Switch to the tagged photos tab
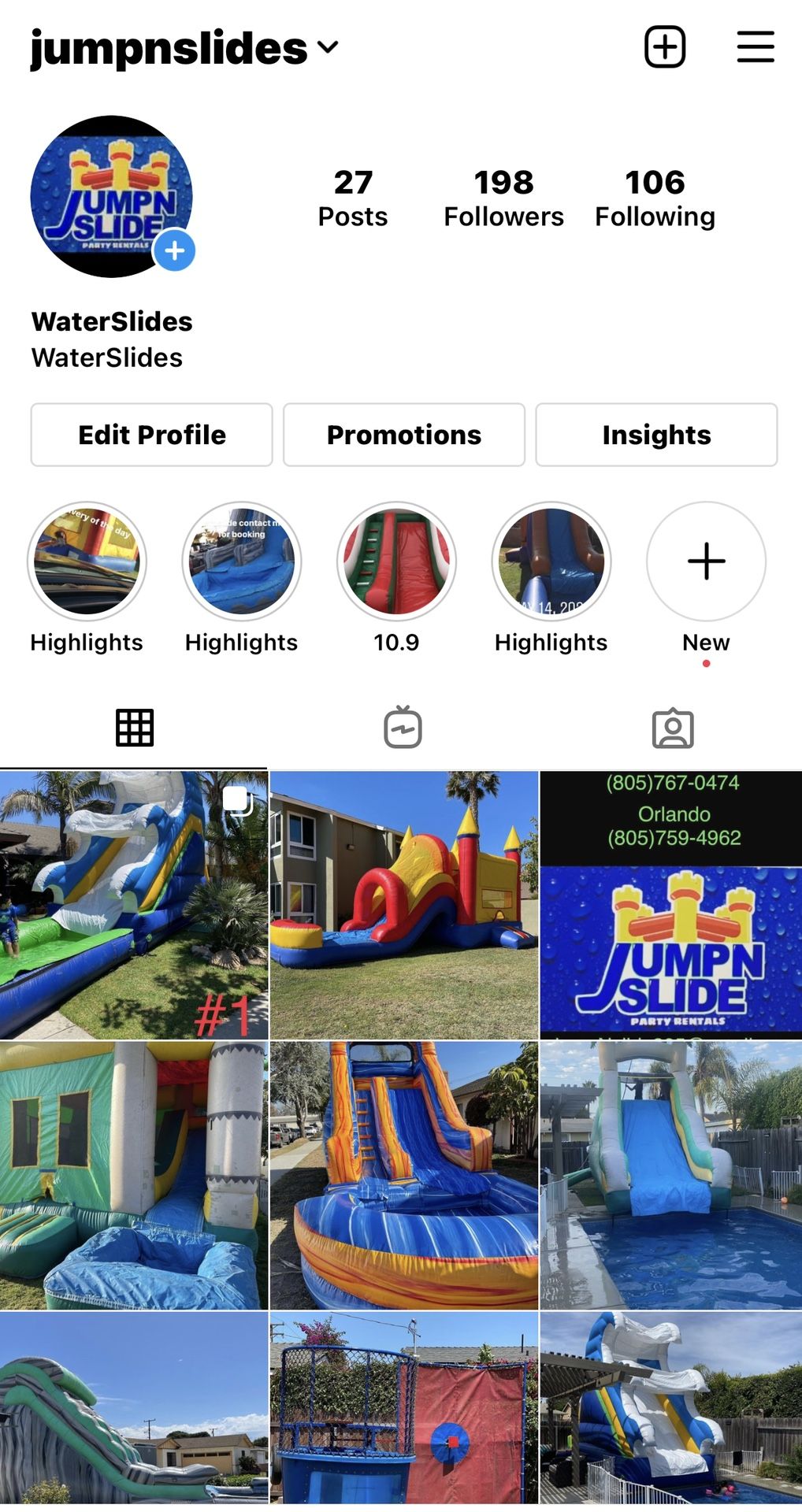The image size is (802, 1512). point(672,728)
